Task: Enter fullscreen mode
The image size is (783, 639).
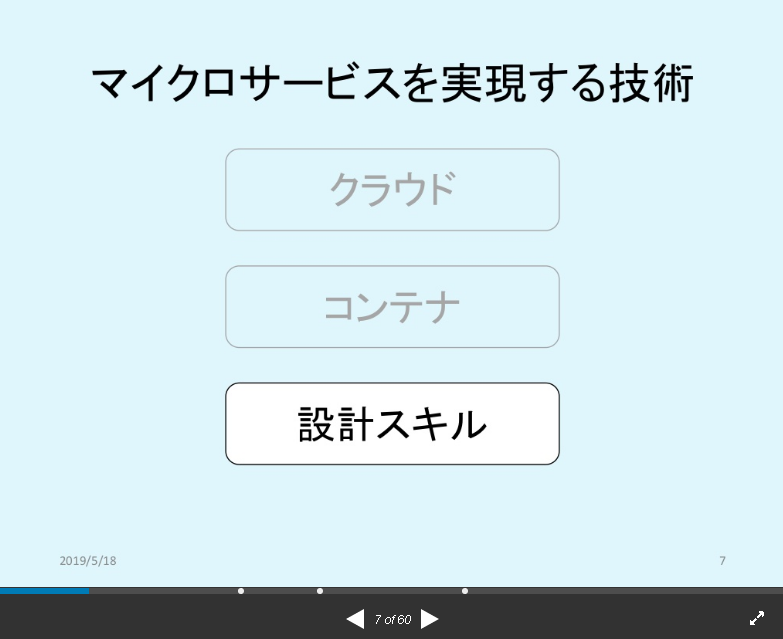Action: click(757, 618)
